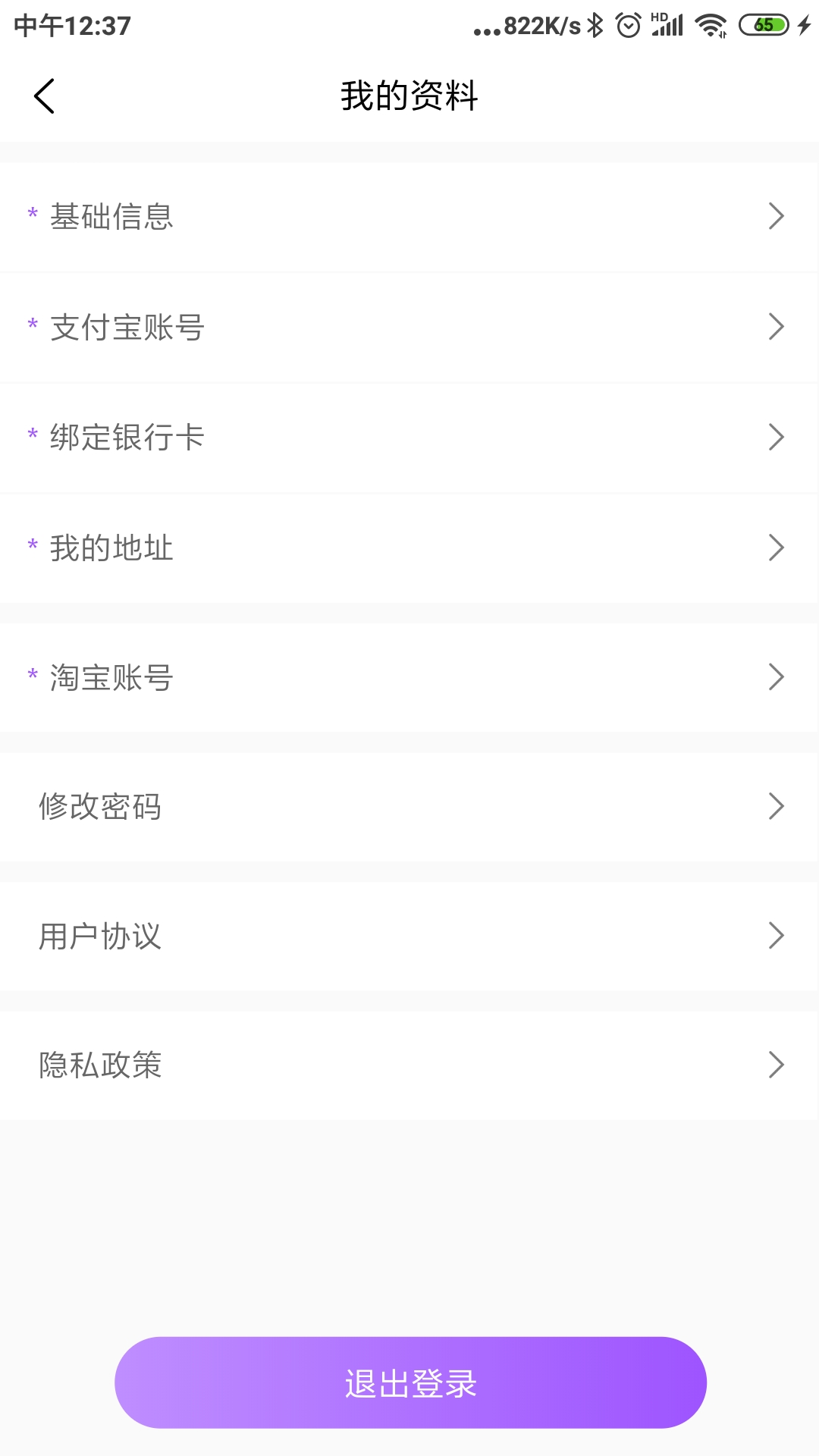Open the 用户协议 entry
The image size is (819, 1456).
point(409,936)
